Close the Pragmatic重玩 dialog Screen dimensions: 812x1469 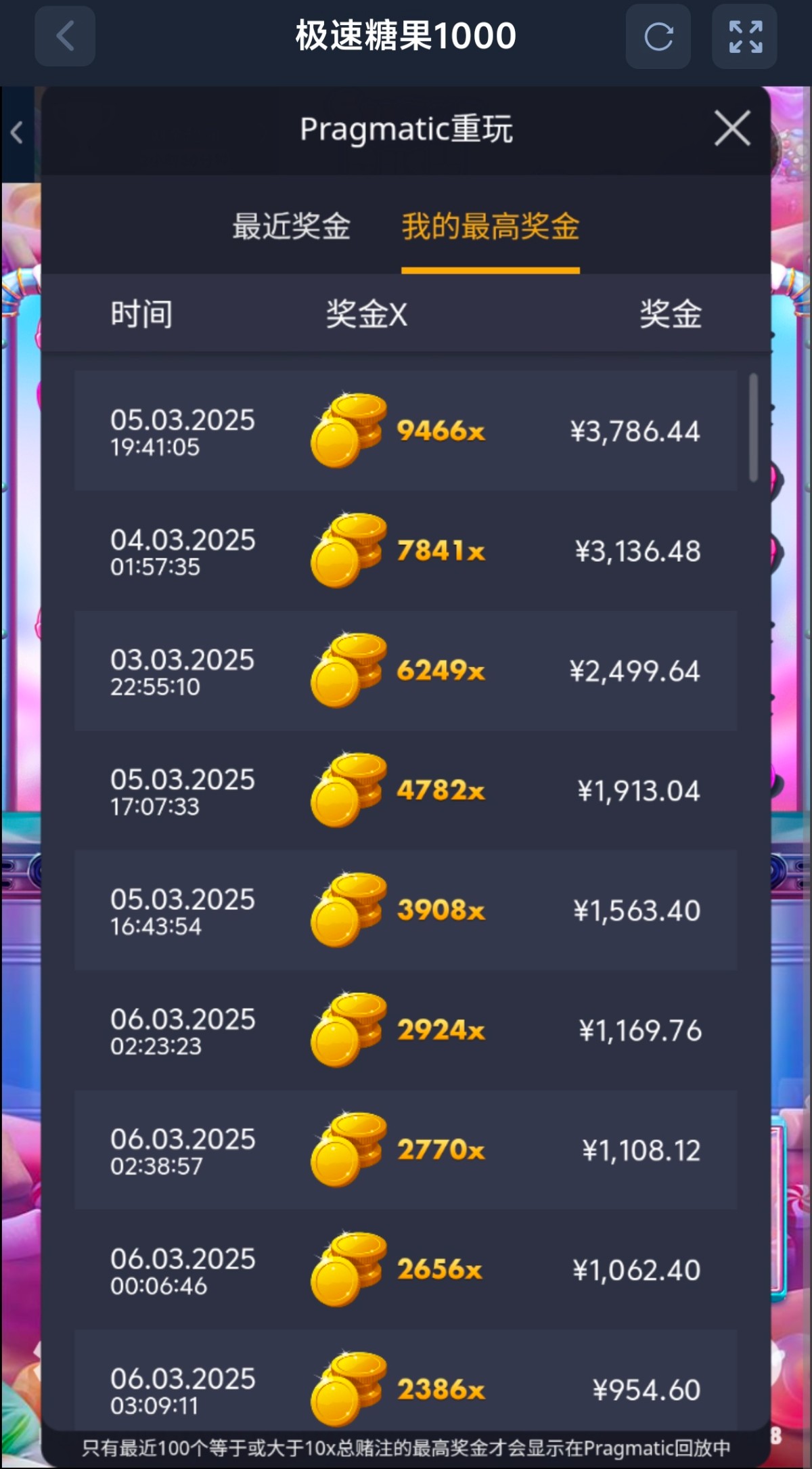point(732,129)
